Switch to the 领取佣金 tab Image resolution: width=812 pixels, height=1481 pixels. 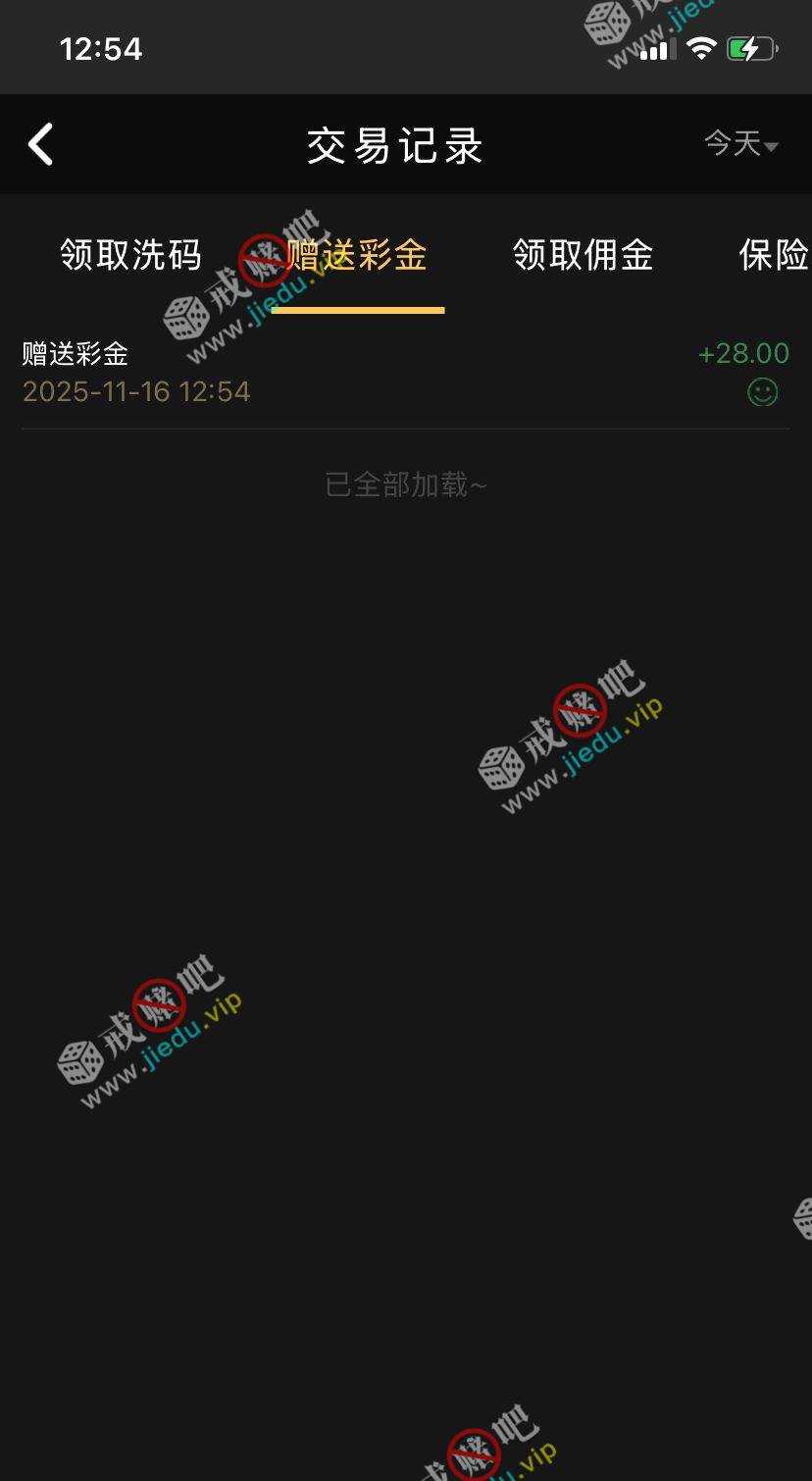[583, 255]
